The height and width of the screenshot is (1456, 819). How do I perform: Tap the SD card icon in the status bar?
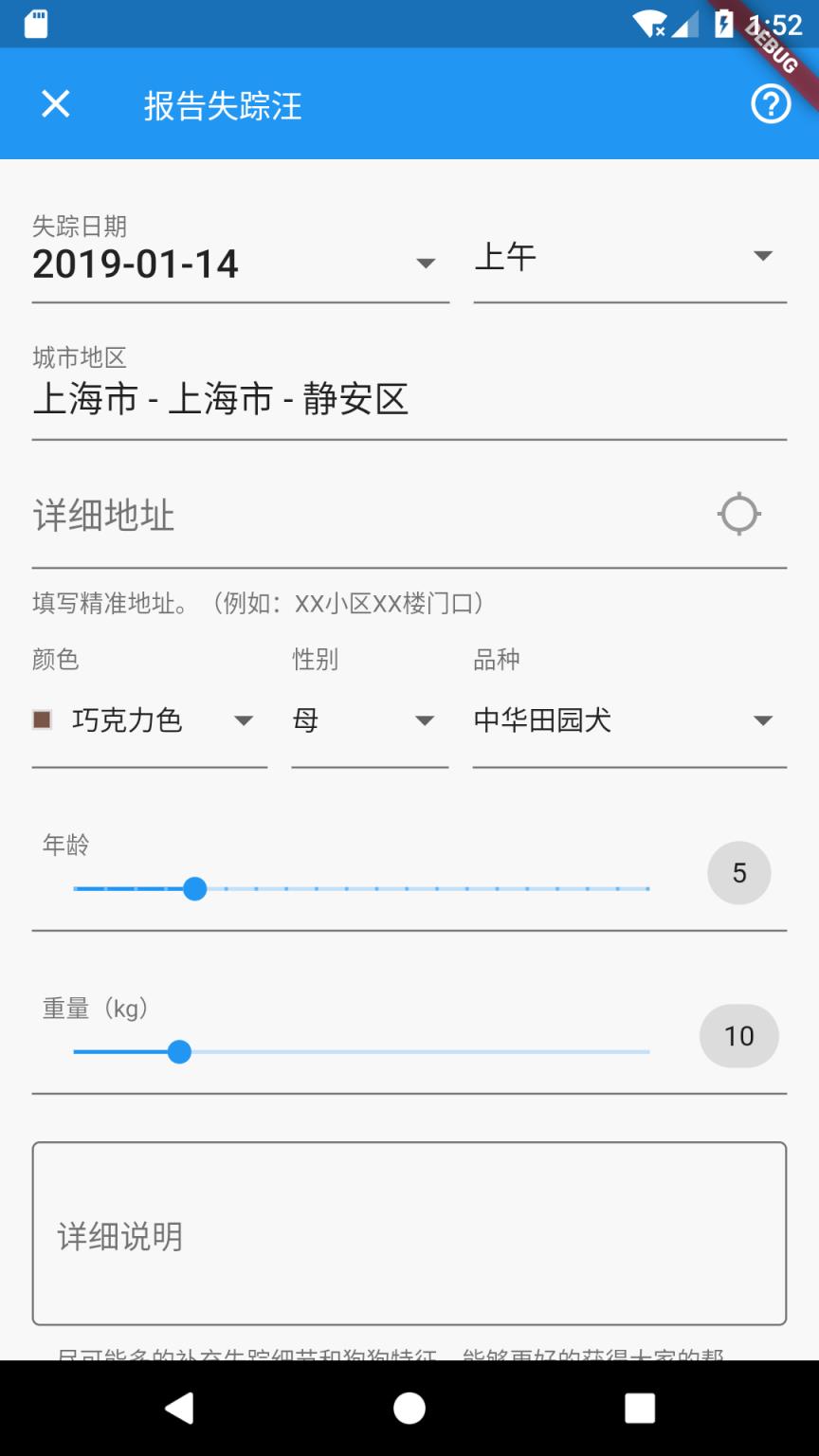(36, 24)
